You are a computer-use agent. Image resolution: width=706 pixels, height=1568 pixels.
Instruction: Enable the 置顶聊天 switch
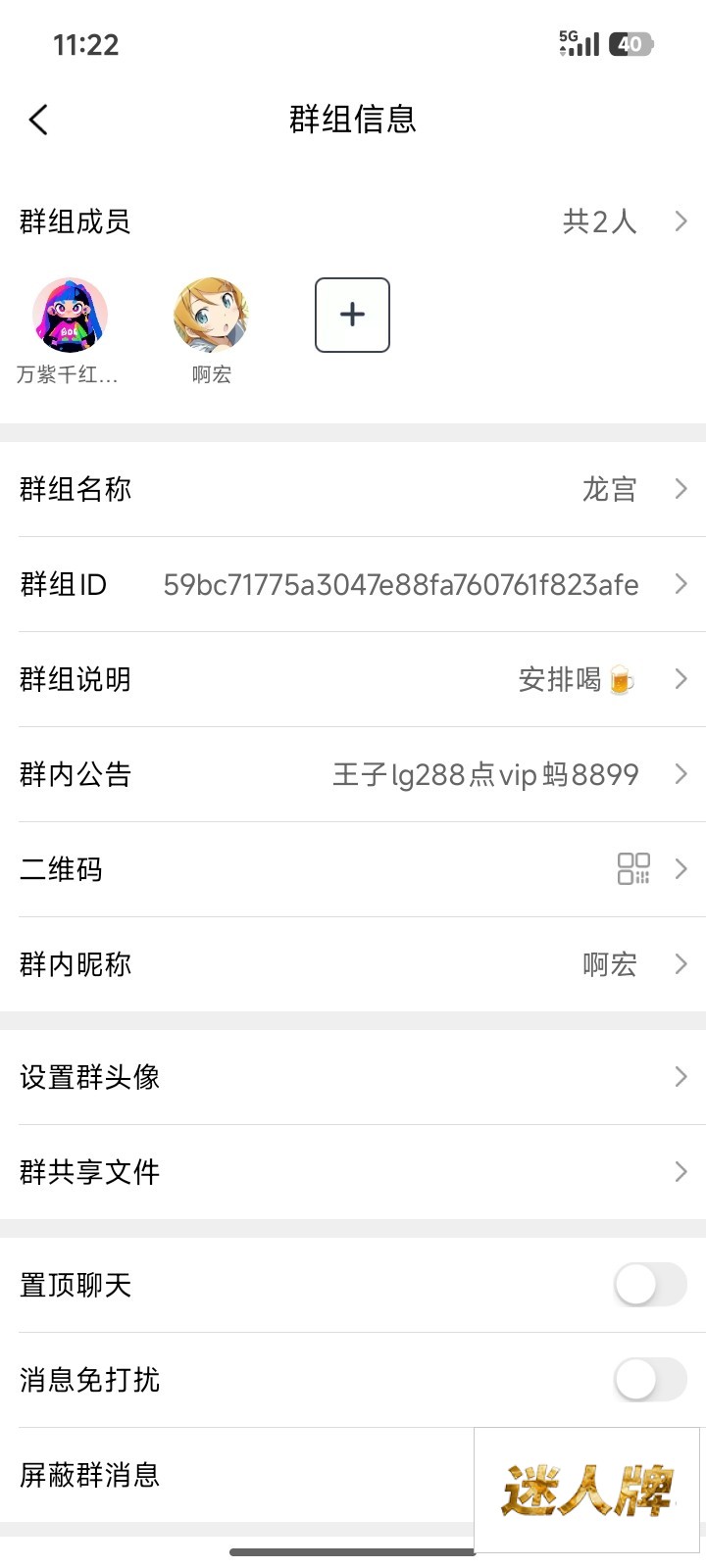[x=650, y=1285]
